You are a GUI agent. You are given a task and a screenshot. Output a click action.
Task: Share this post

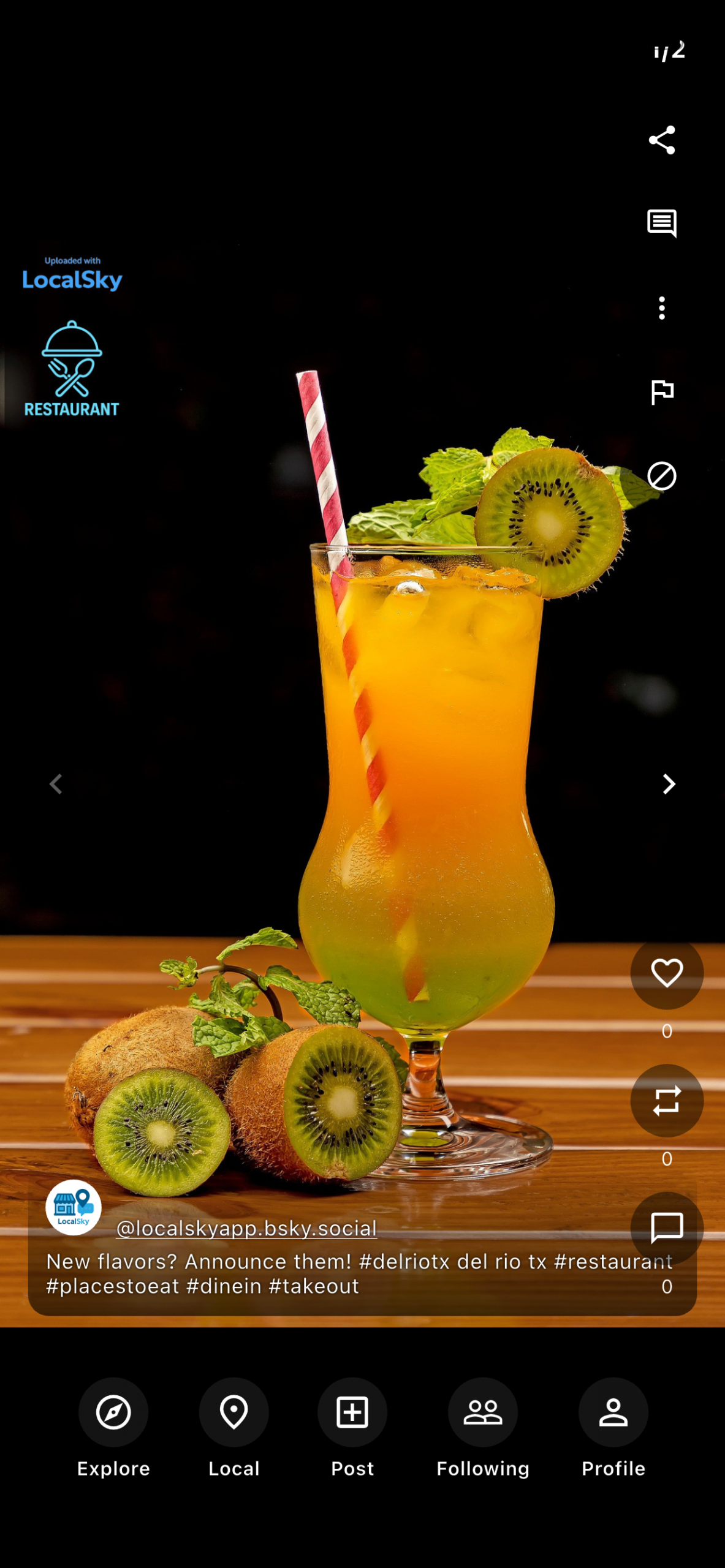click(661, 140)
